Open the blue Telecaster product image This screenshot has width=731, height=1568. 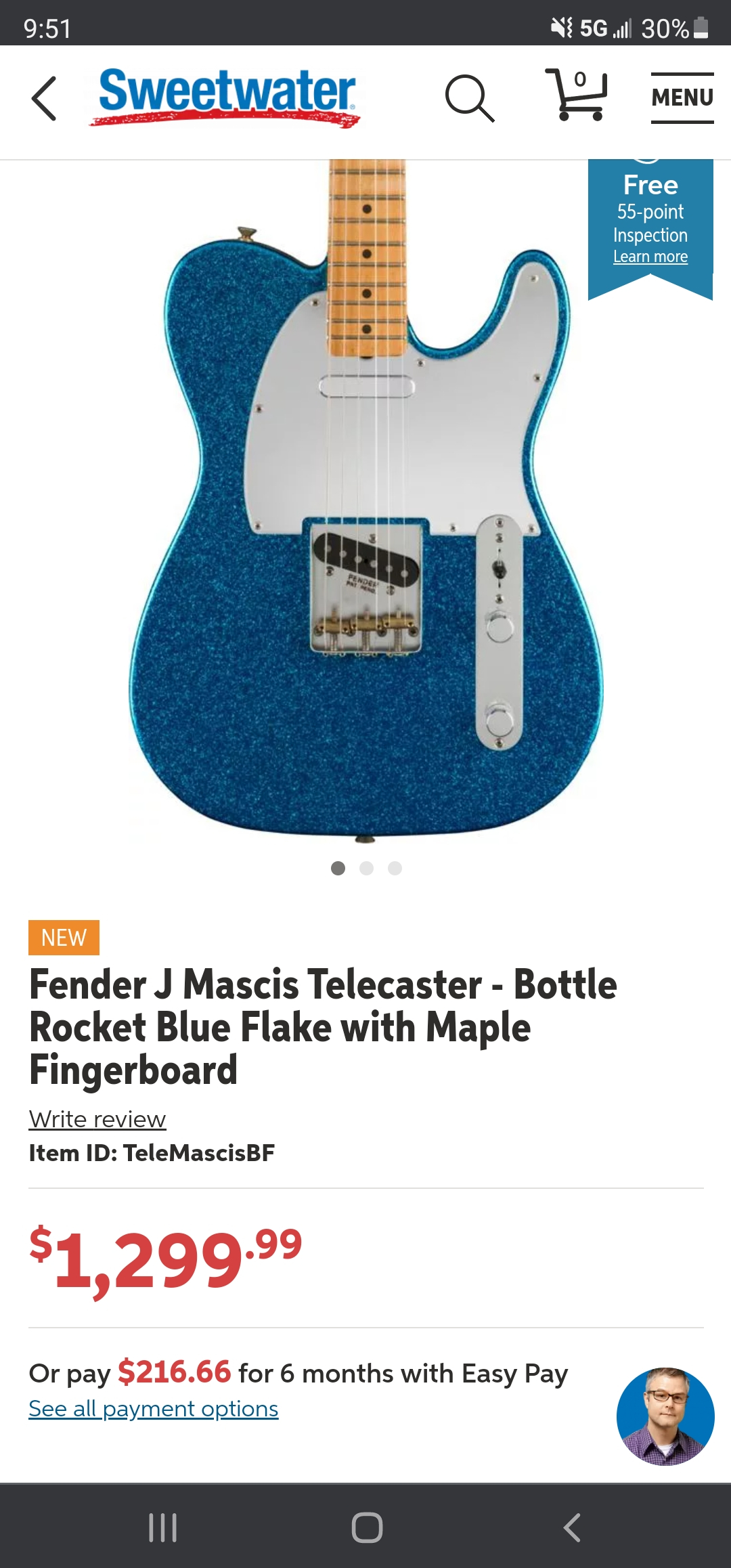pyautogui.click(x=365, y=501)
